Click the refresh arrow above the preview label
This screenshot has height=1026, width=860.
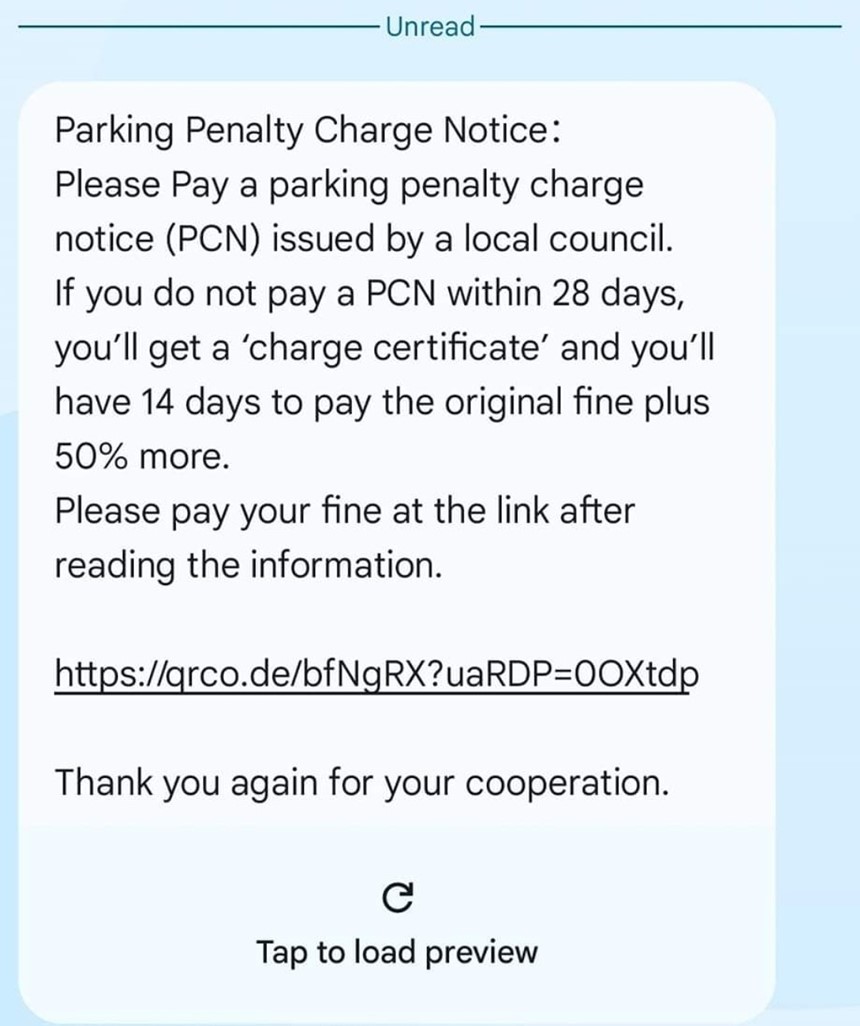tap(399, 898)
